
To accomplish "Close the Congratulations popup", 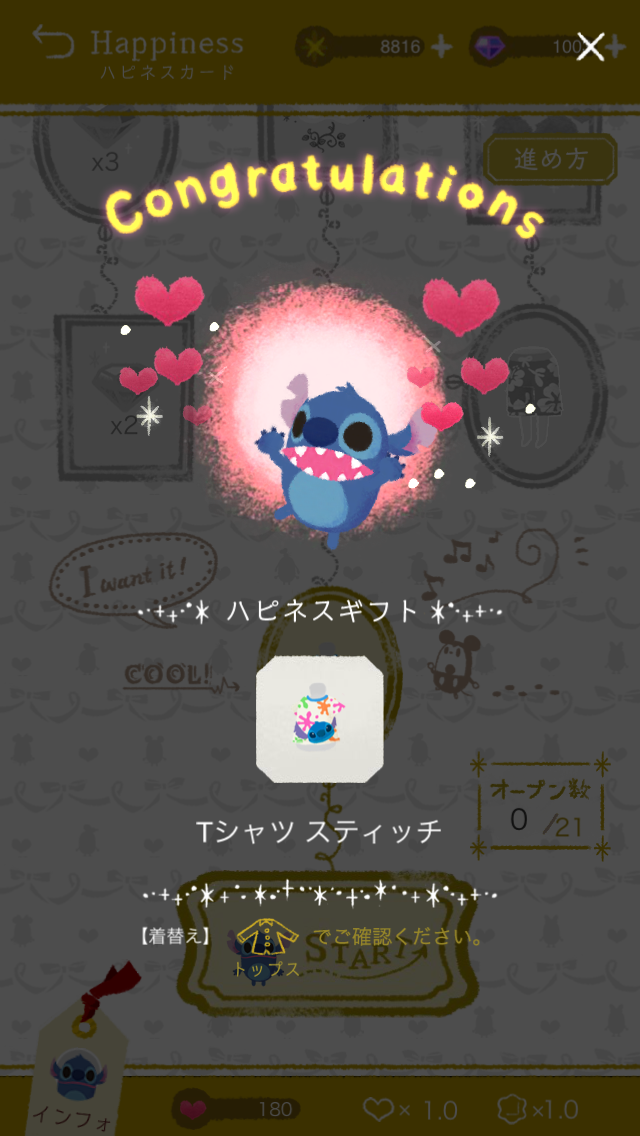I will 590,46.
